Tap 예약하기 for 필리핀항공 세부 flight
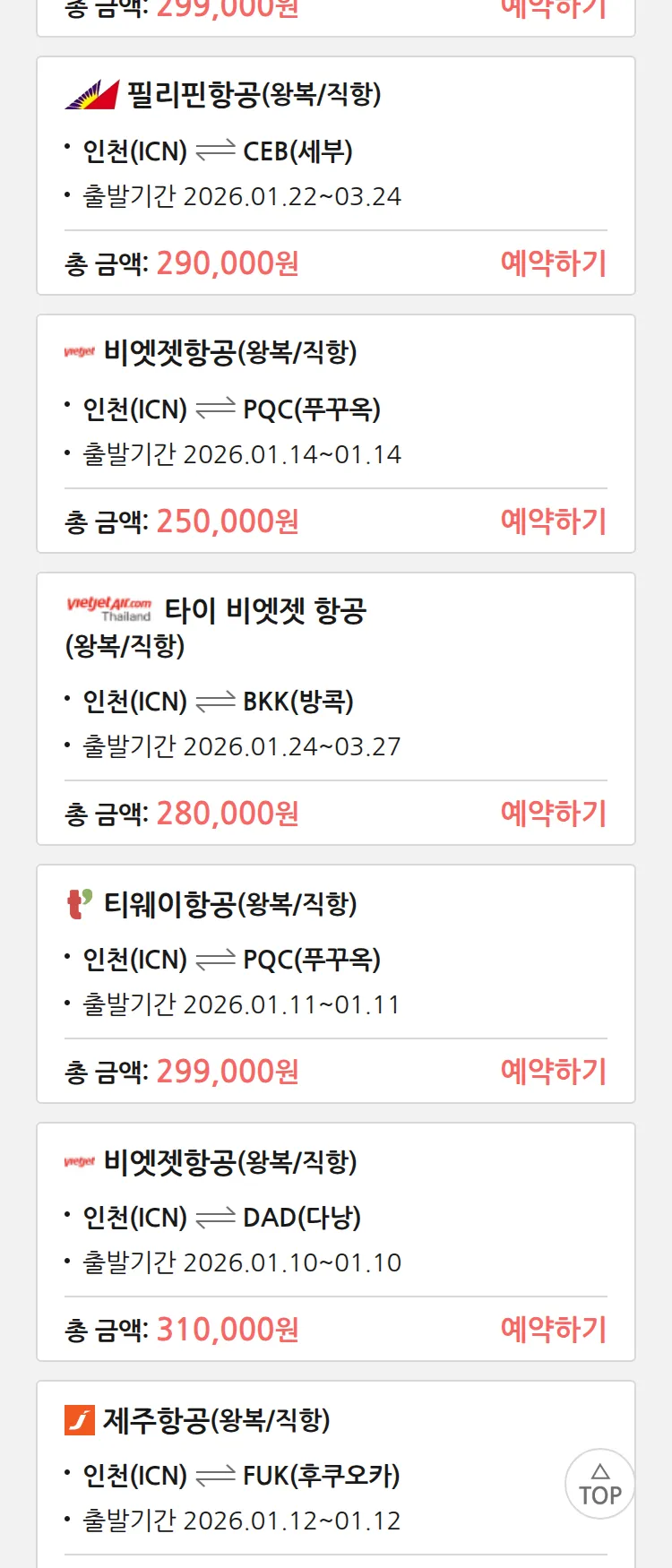Image resolution: width=672 pixels, height=1568 pixels. 553,263
